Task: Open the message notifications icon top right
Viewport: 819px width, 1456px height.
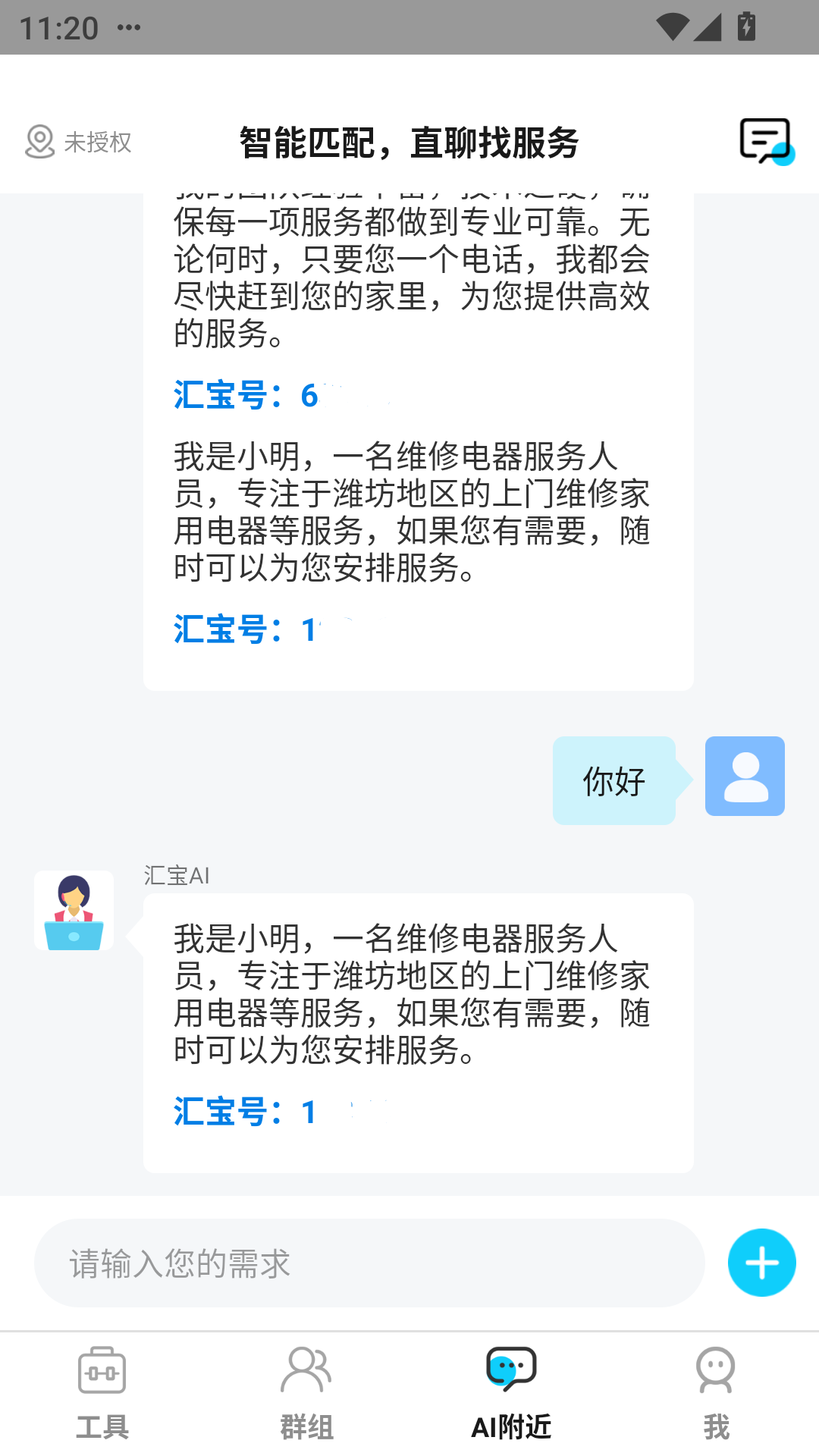Action: (x=764, y=143)
